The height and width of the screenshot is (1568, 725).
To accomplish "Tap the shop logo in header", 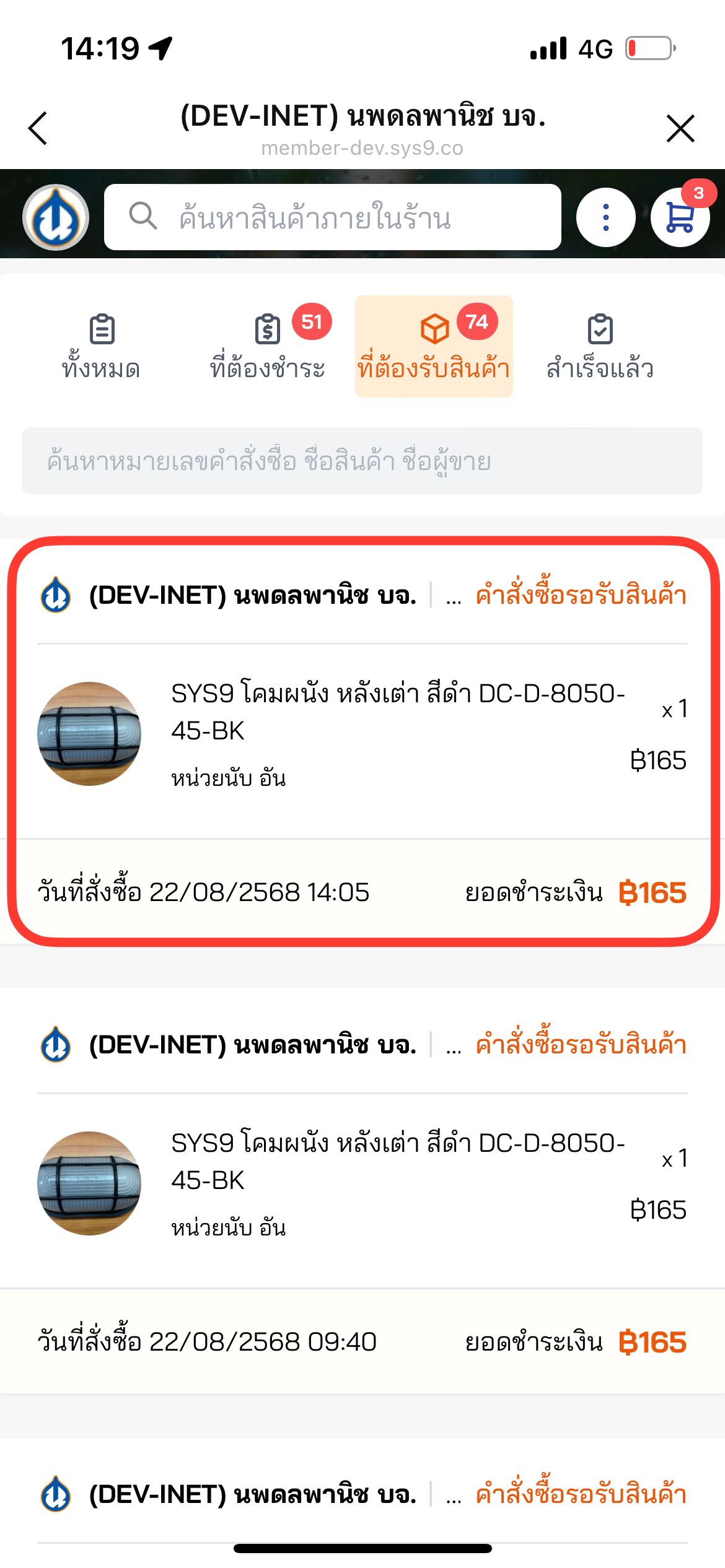I will pyautogui.click(x=56, y=217).
